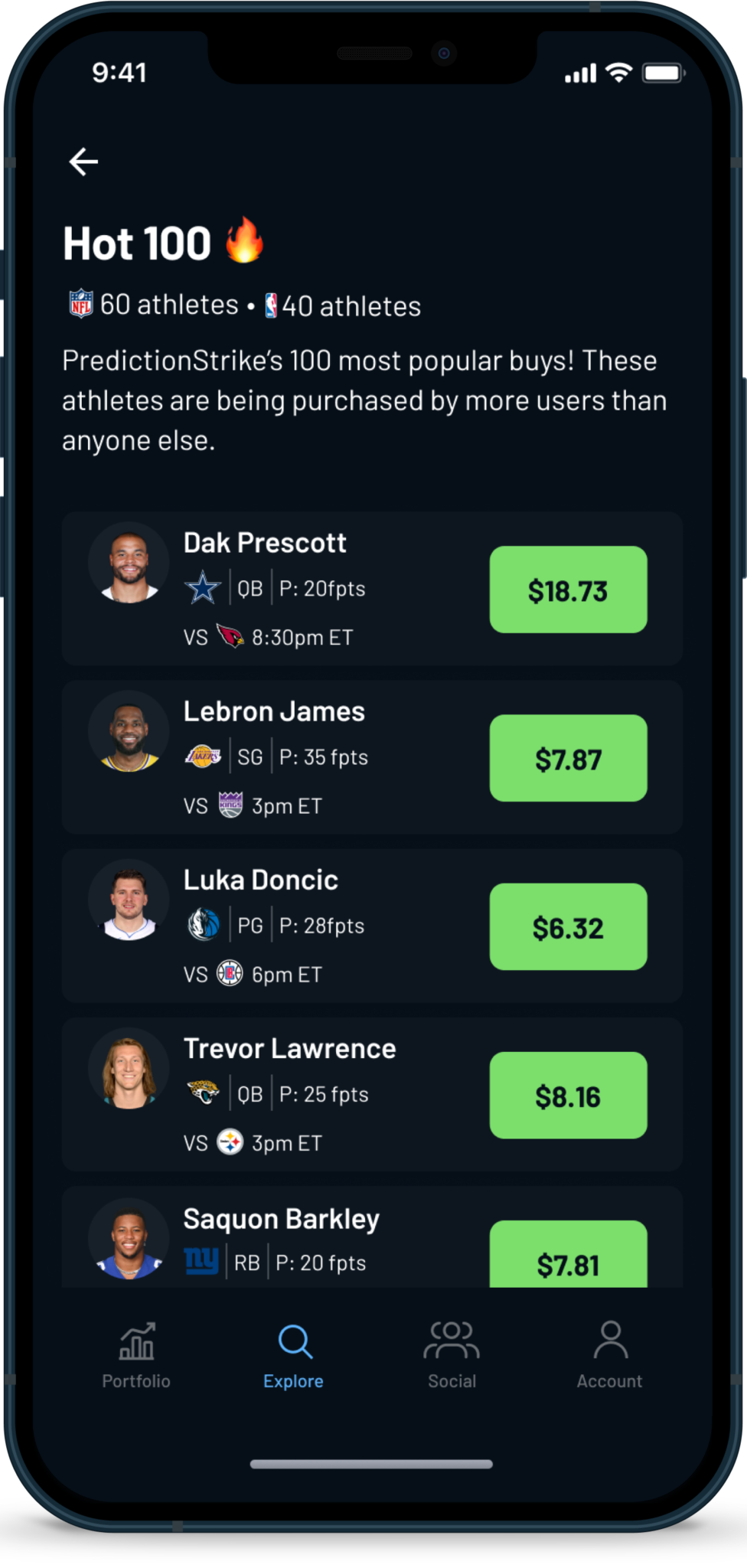
Task: Buy Dak Prescott at $18.73
Action: coord(568,590)
